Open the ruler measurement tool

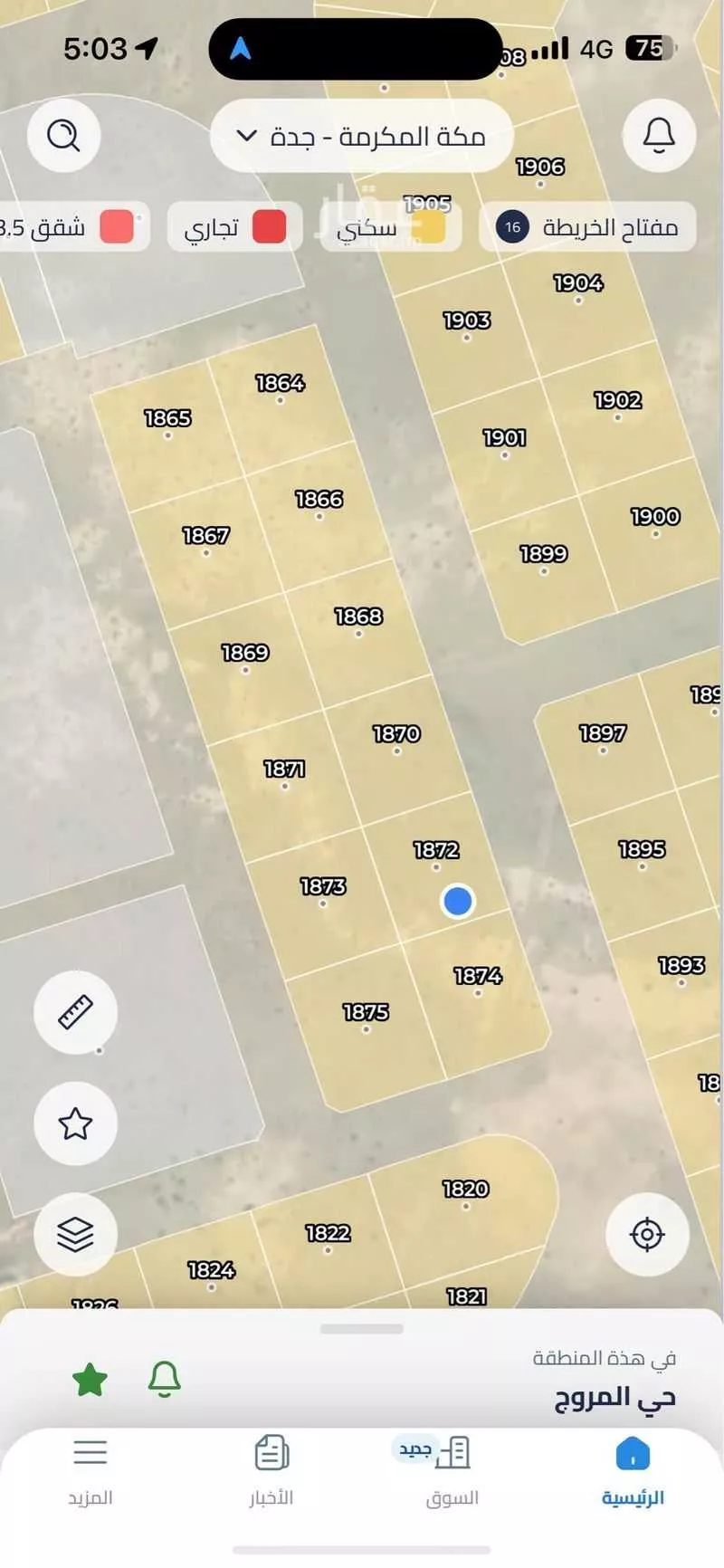click(75, 1012)
